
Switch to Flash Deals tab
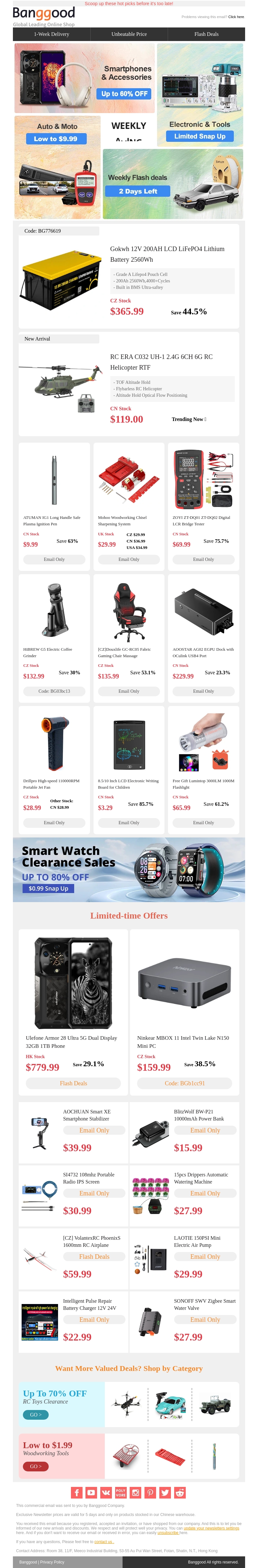pos(206,34)
